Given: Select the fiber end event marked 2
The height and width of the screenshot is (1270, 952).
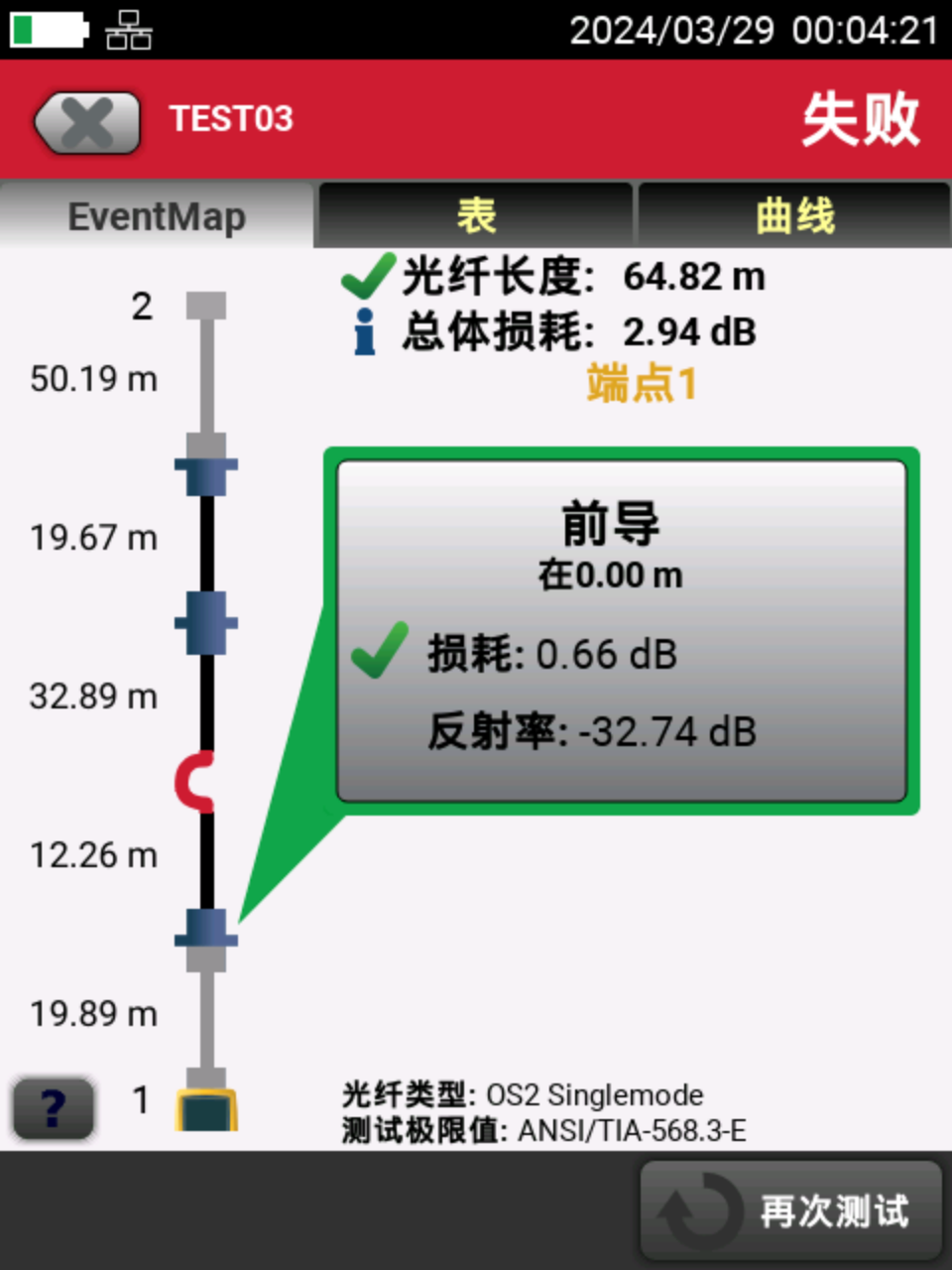Looking at the screenshot, I should 206,306.
